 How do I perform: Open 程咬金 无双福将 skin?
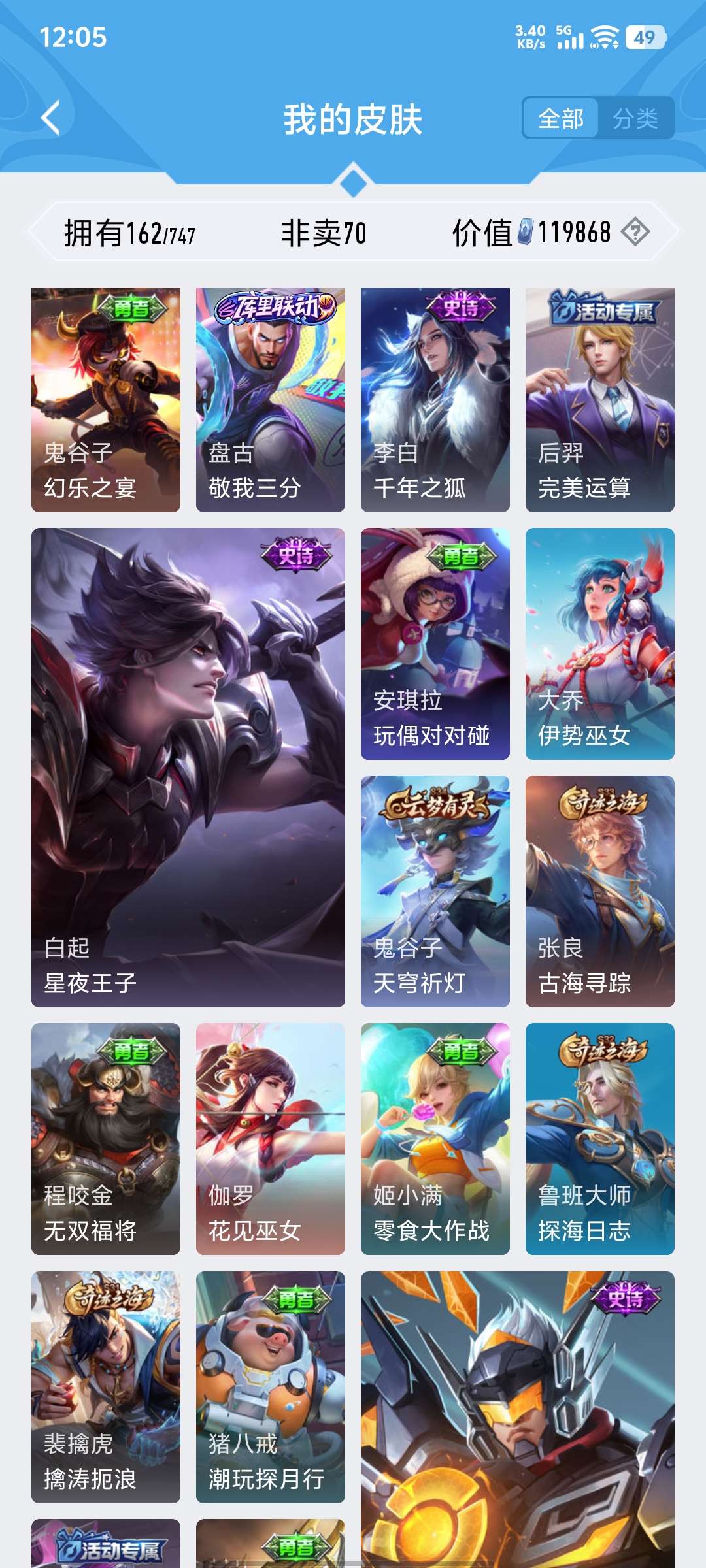point(106,1139)
